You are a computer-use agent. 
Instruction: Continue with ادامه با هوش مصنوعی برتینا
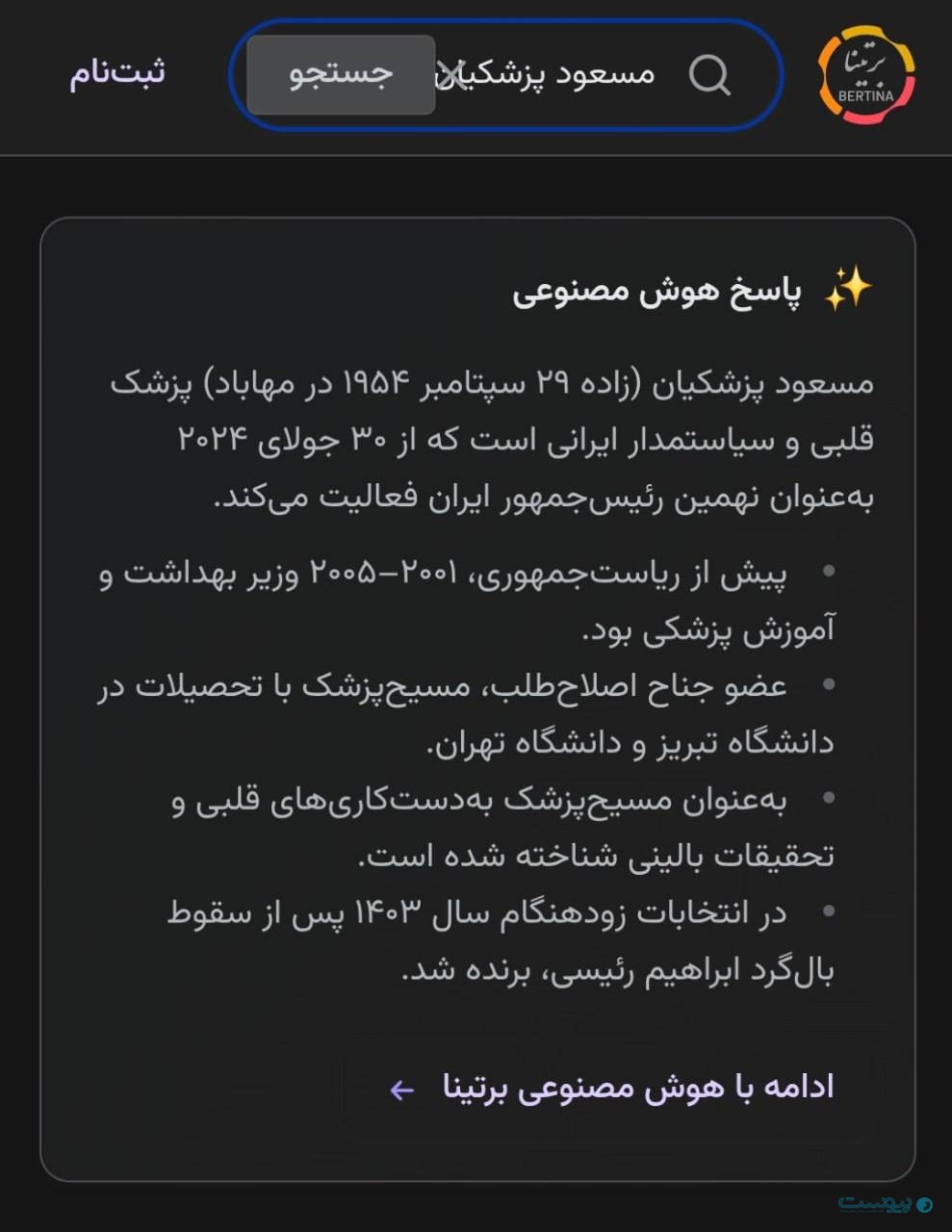point(610,1088)
